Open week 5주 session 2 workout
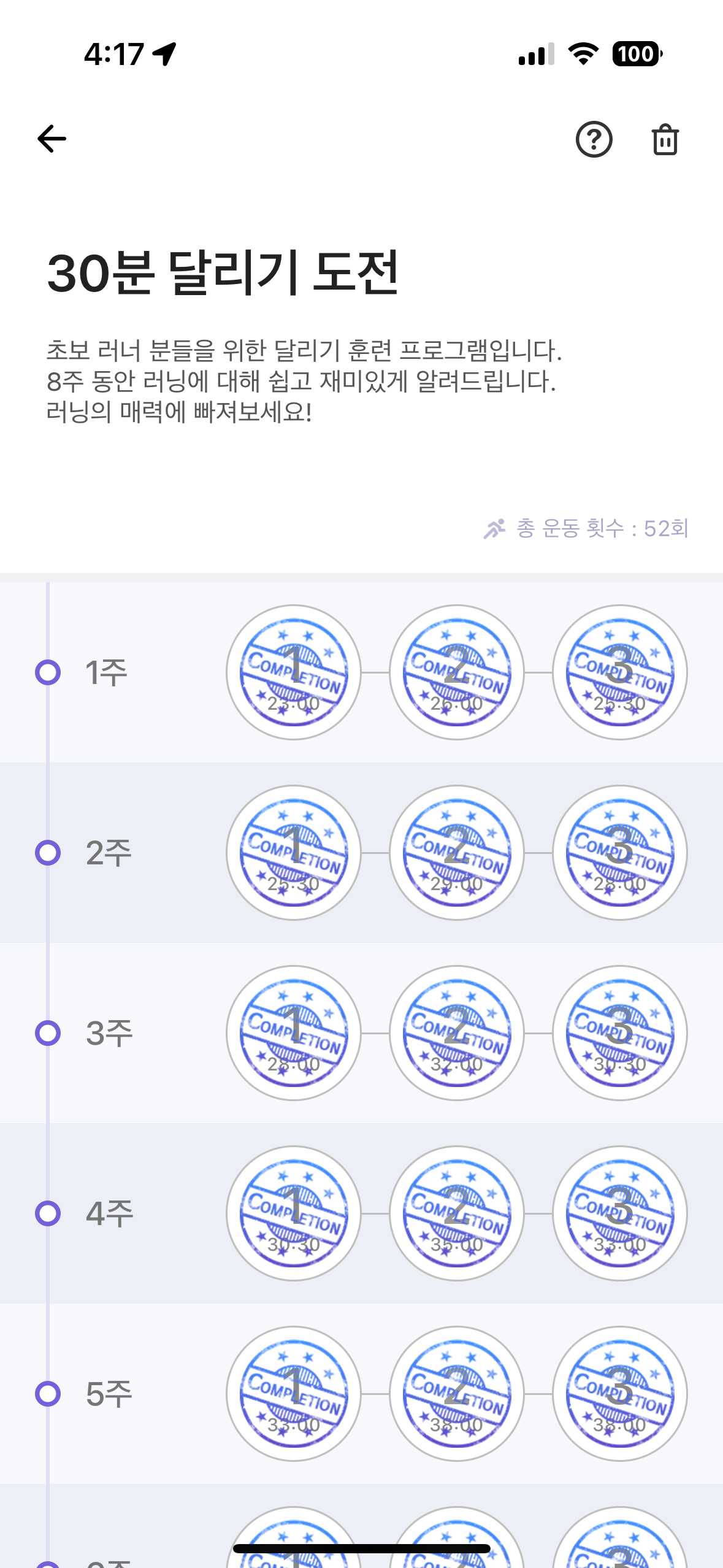This screenshot has width=723, height=1568. click(457, 1394)
